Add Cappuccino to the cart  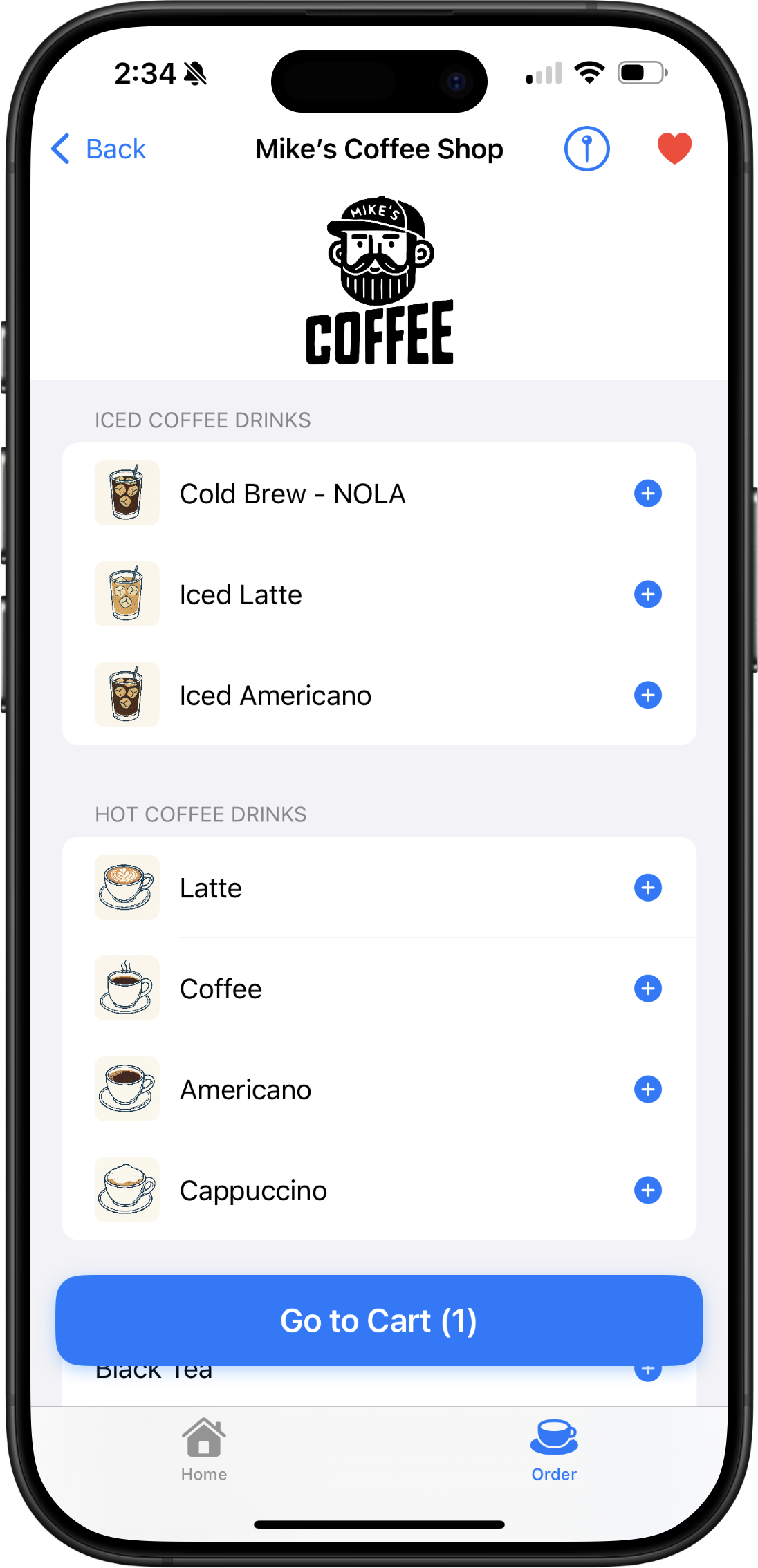click(x=647, y=1190)
